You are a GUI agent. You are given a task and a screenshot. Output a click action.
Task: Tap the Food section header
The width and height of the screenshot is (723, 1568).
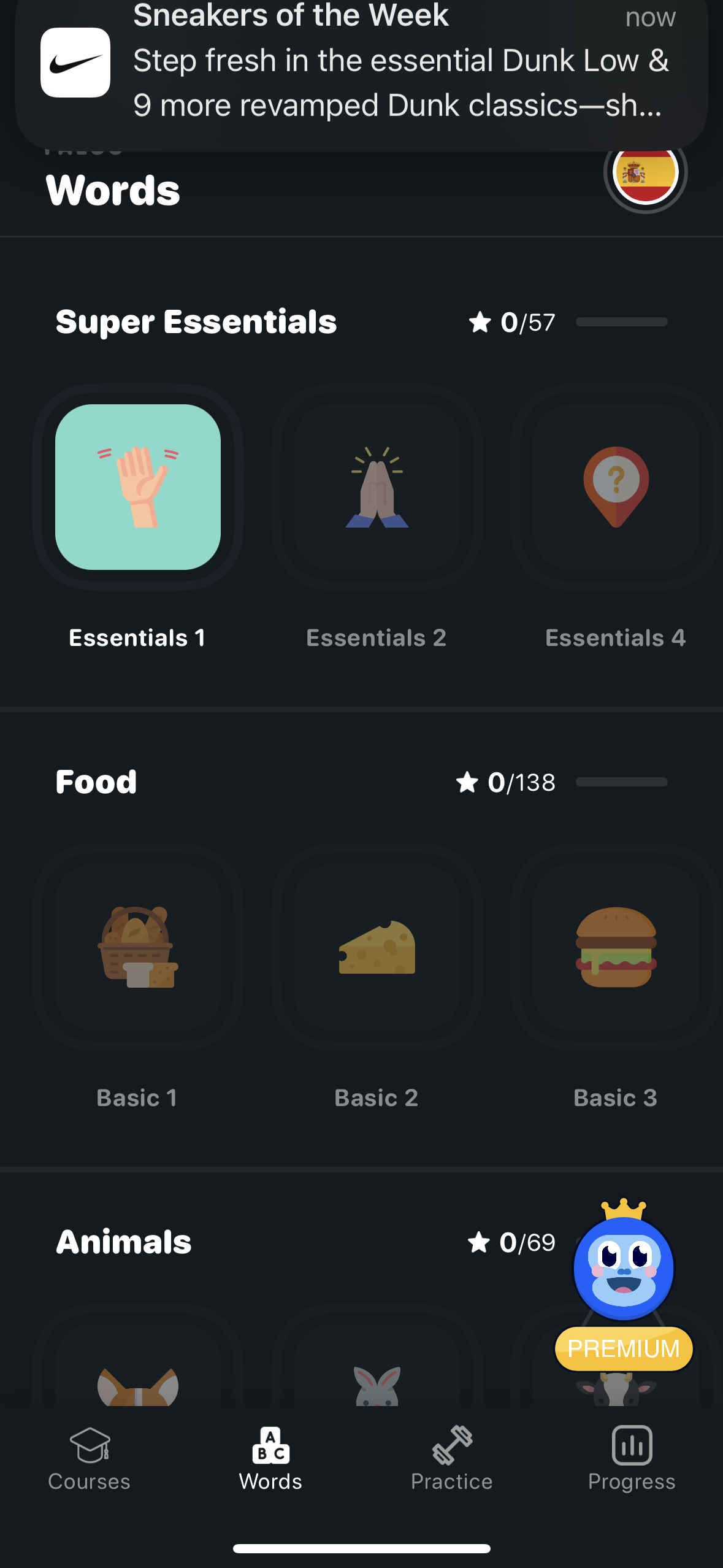tap(96, 781)
